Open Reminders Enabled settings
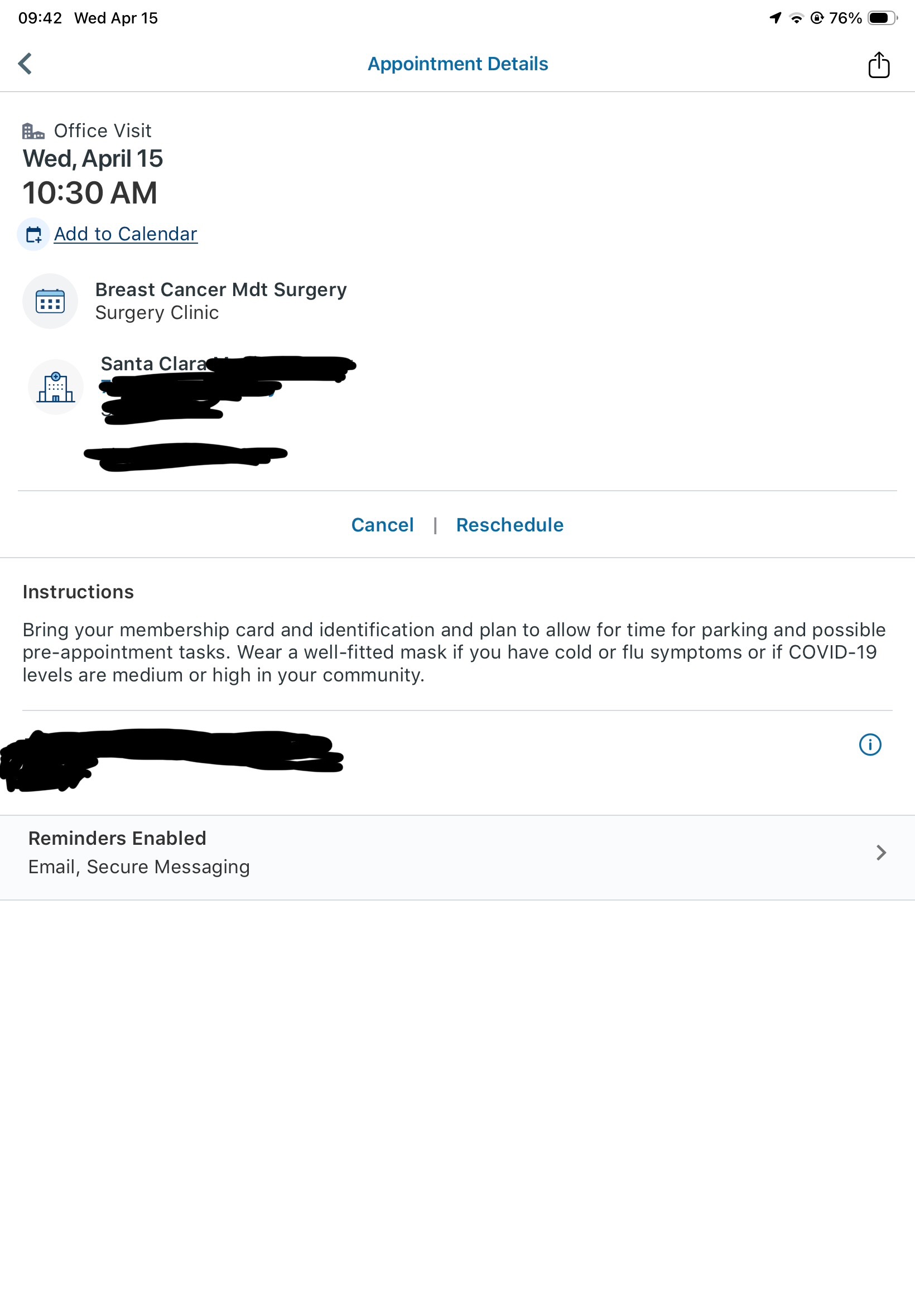The width and height of the screenshot is (915, 1316). point(457,853)
